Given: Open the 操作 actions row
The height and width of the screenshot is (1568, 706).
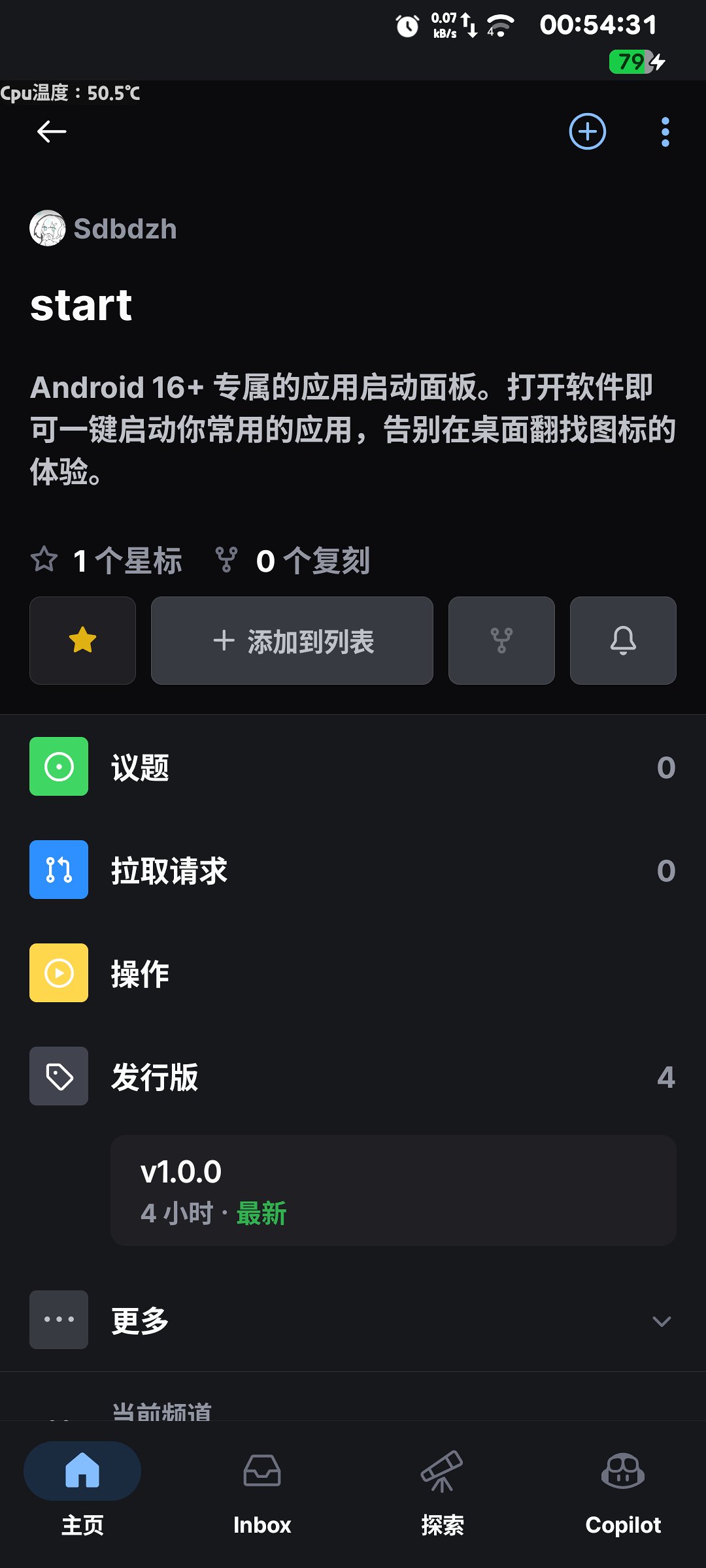Looking at the screenshot, I should point(353,973).
